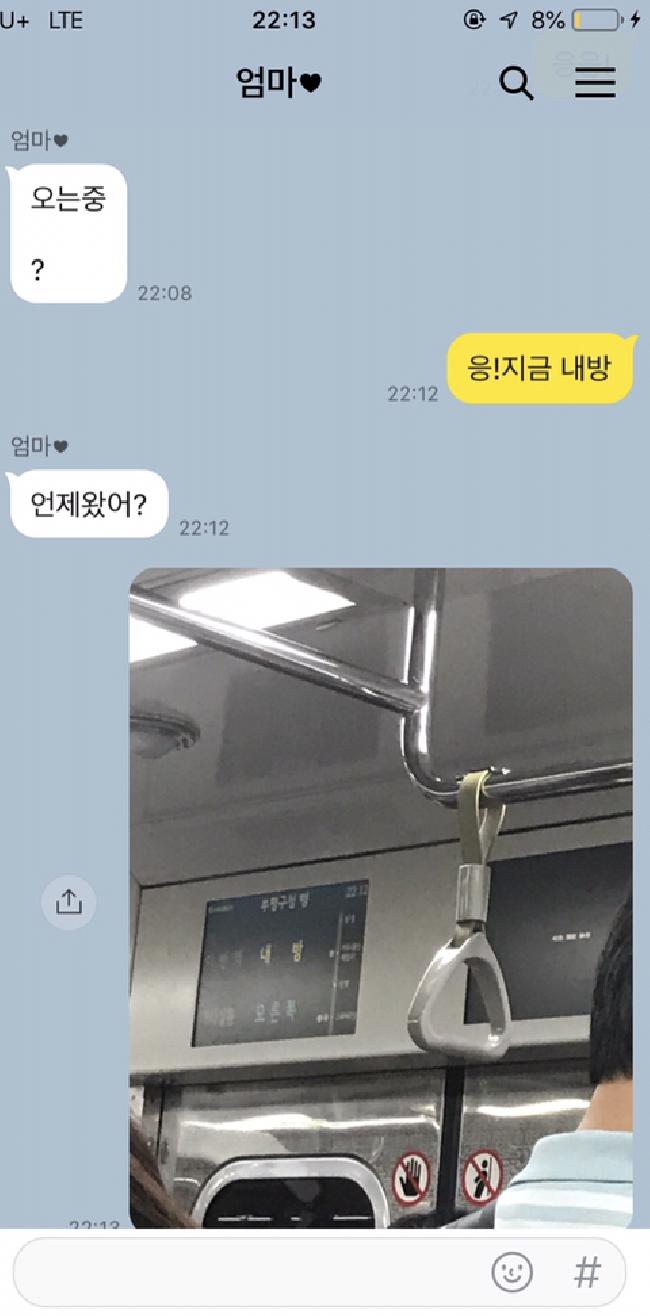This screenshot has height=1316, width=650.
Task: Open the chat room hamburger menu
Action: coord(595,83)
